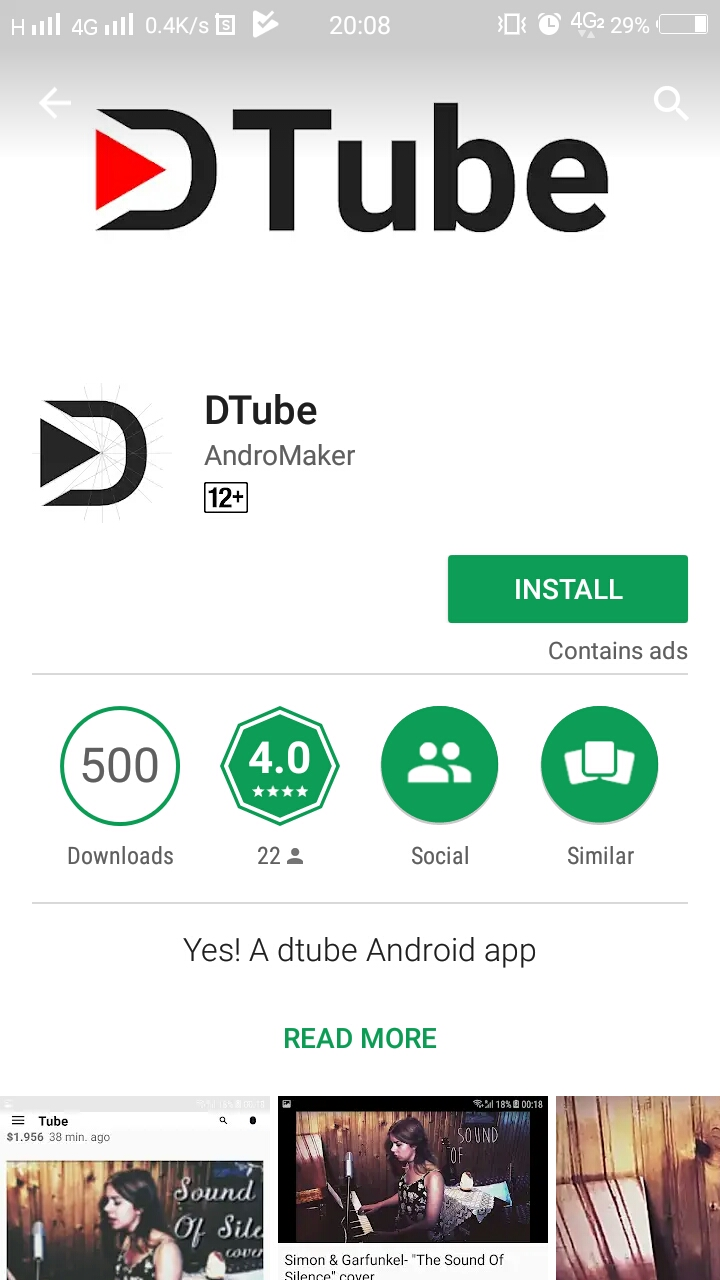Open the first screenshot showing Tube feed
Viewport: 720px width, 1280px height.
(x=134, y=1190)
